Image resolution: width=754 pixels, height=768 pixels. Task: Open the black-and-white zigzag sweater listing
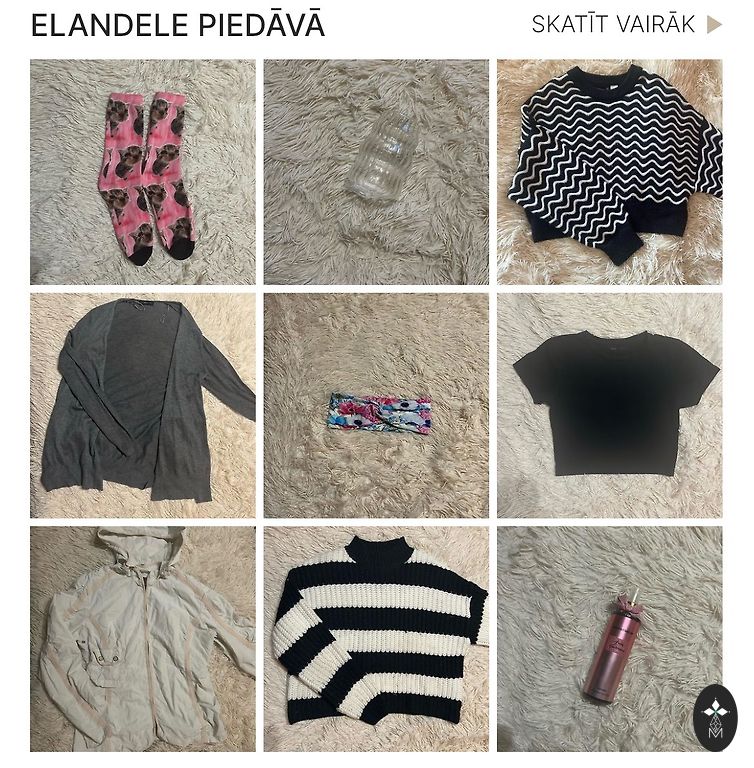click(x=609, y=172)
